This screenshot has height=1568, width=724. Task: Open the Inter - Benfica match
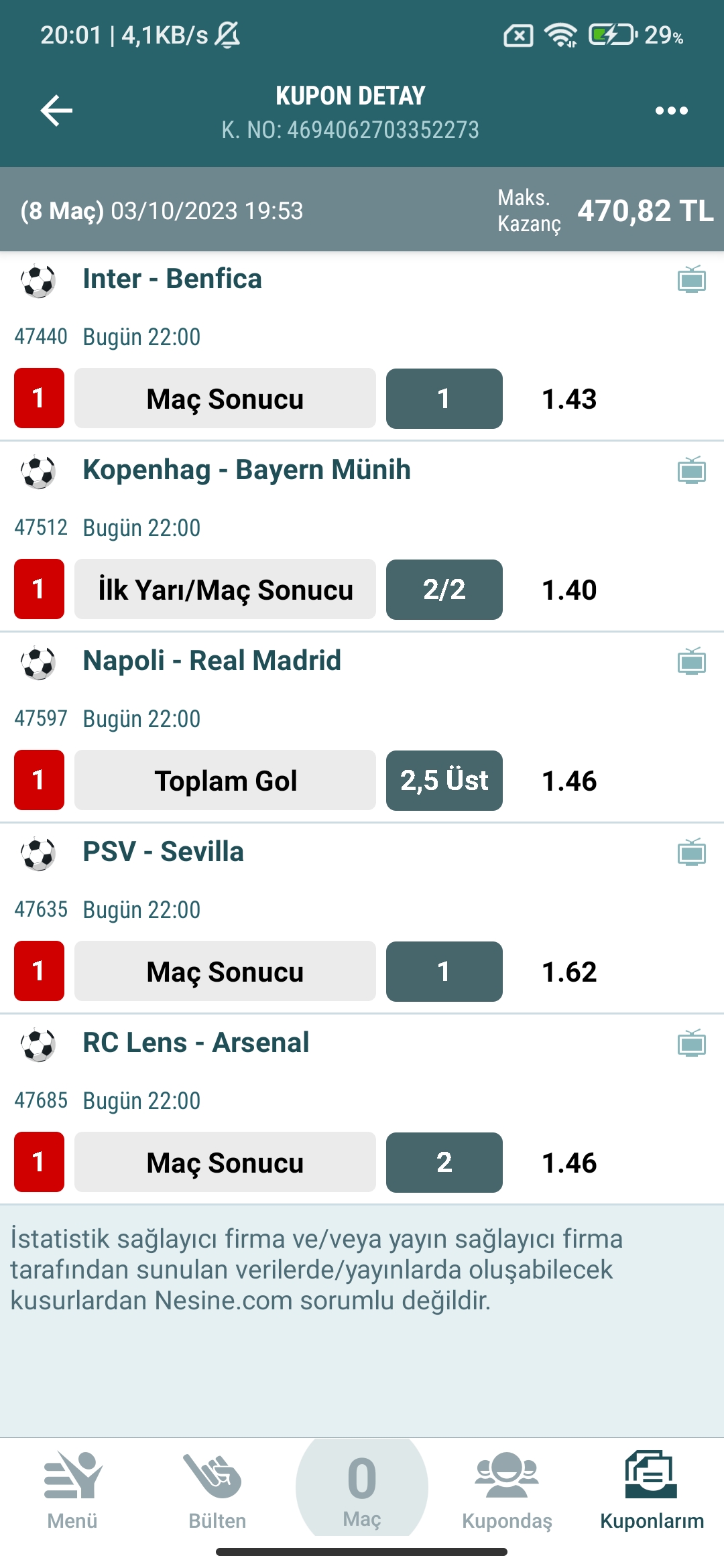point(172,279)
